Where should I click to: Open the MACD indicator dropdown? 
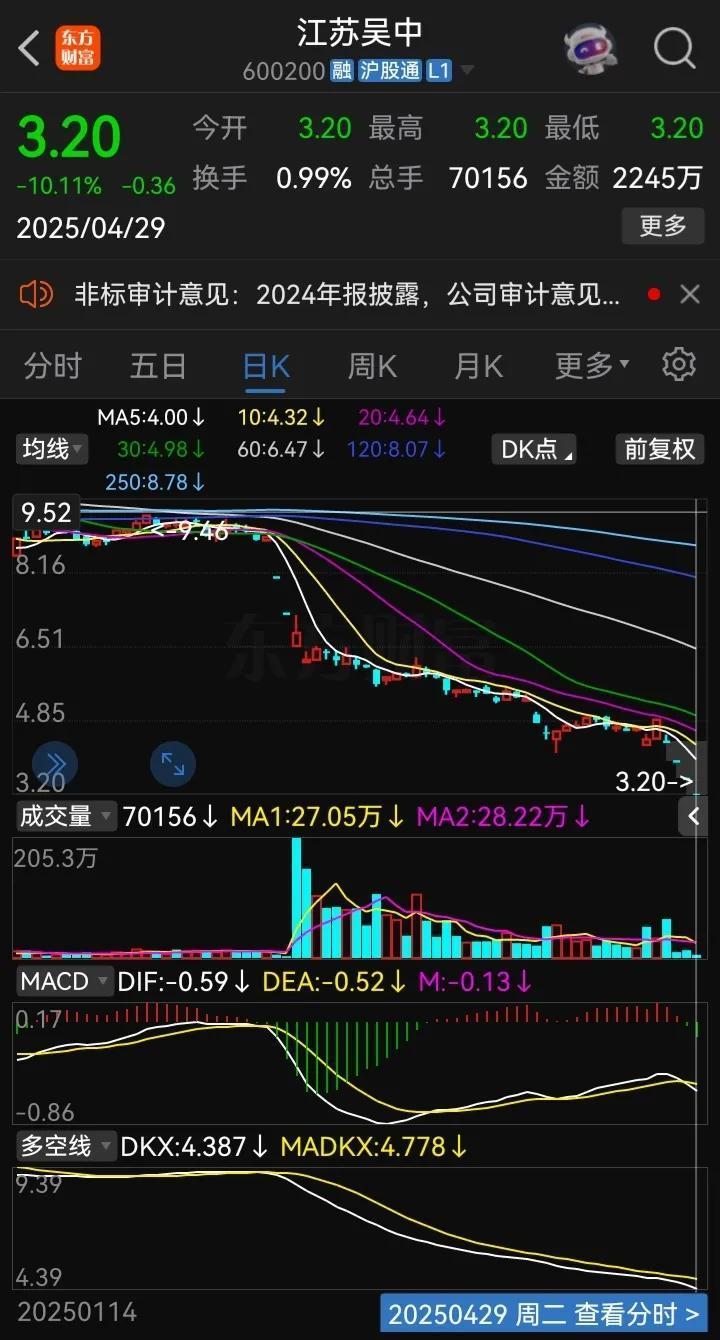pyautogui.click(x=65, y=982)
